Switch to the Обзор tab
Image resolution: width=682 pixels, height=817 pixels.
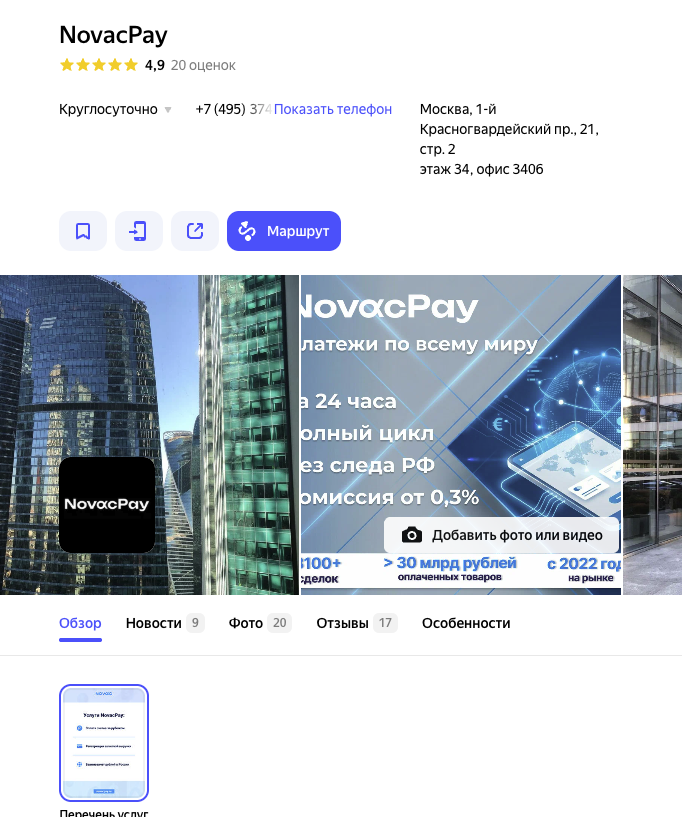pos(80,623)
